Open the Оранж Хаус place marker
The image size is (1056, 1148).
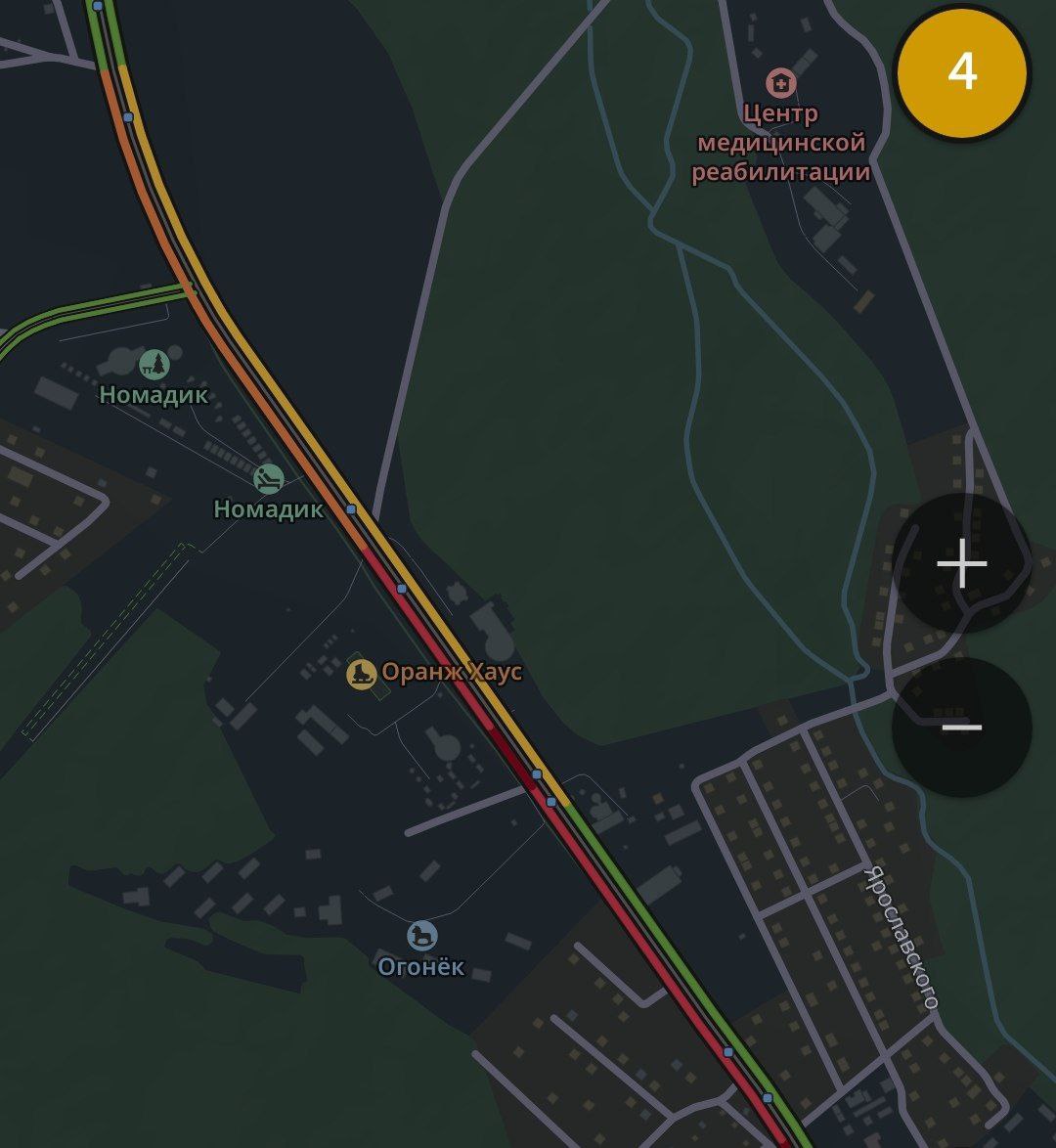(362, 673)
